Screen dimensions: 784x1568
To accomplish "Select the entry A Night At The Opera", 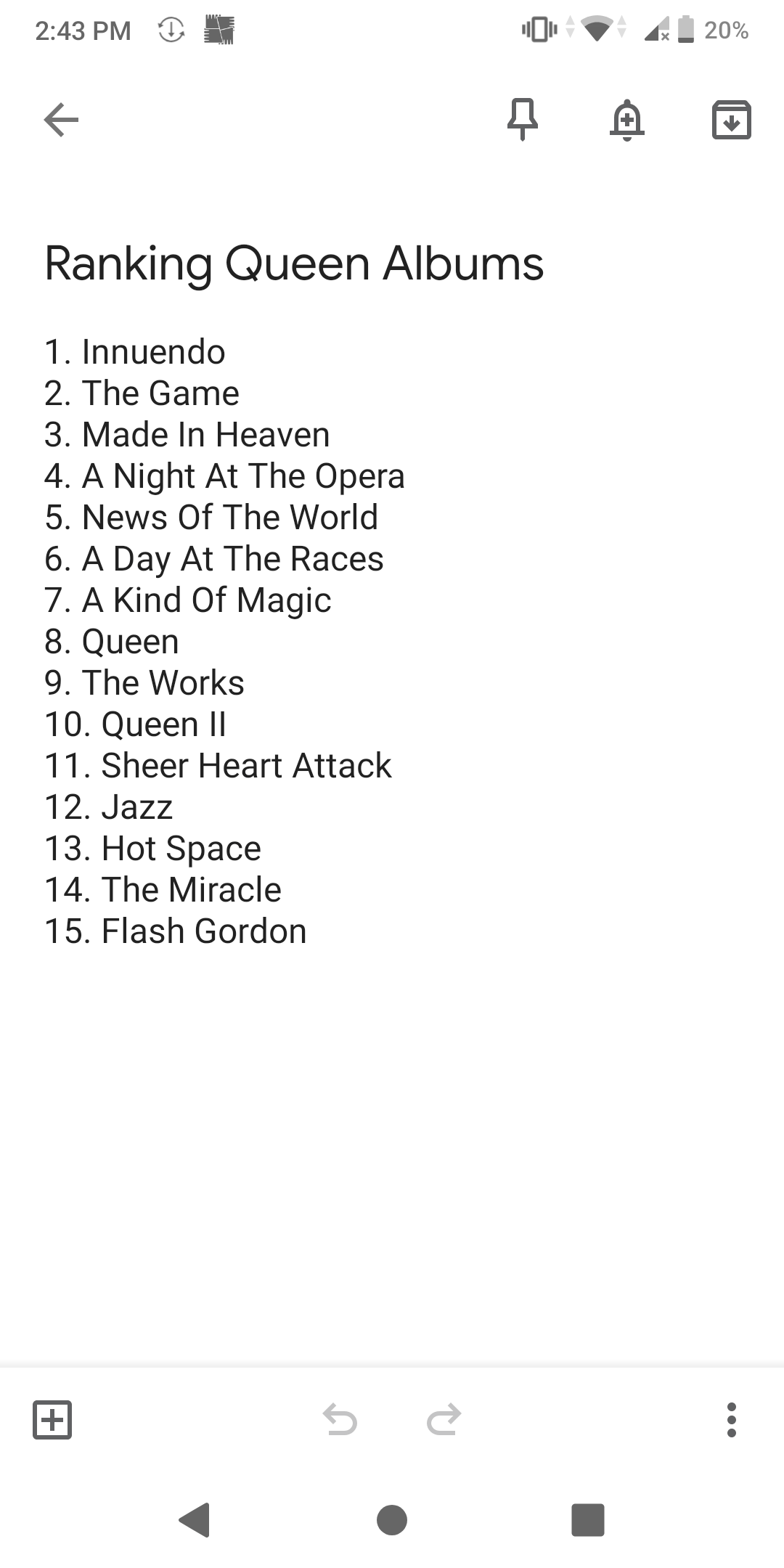I will click(224, 476).
